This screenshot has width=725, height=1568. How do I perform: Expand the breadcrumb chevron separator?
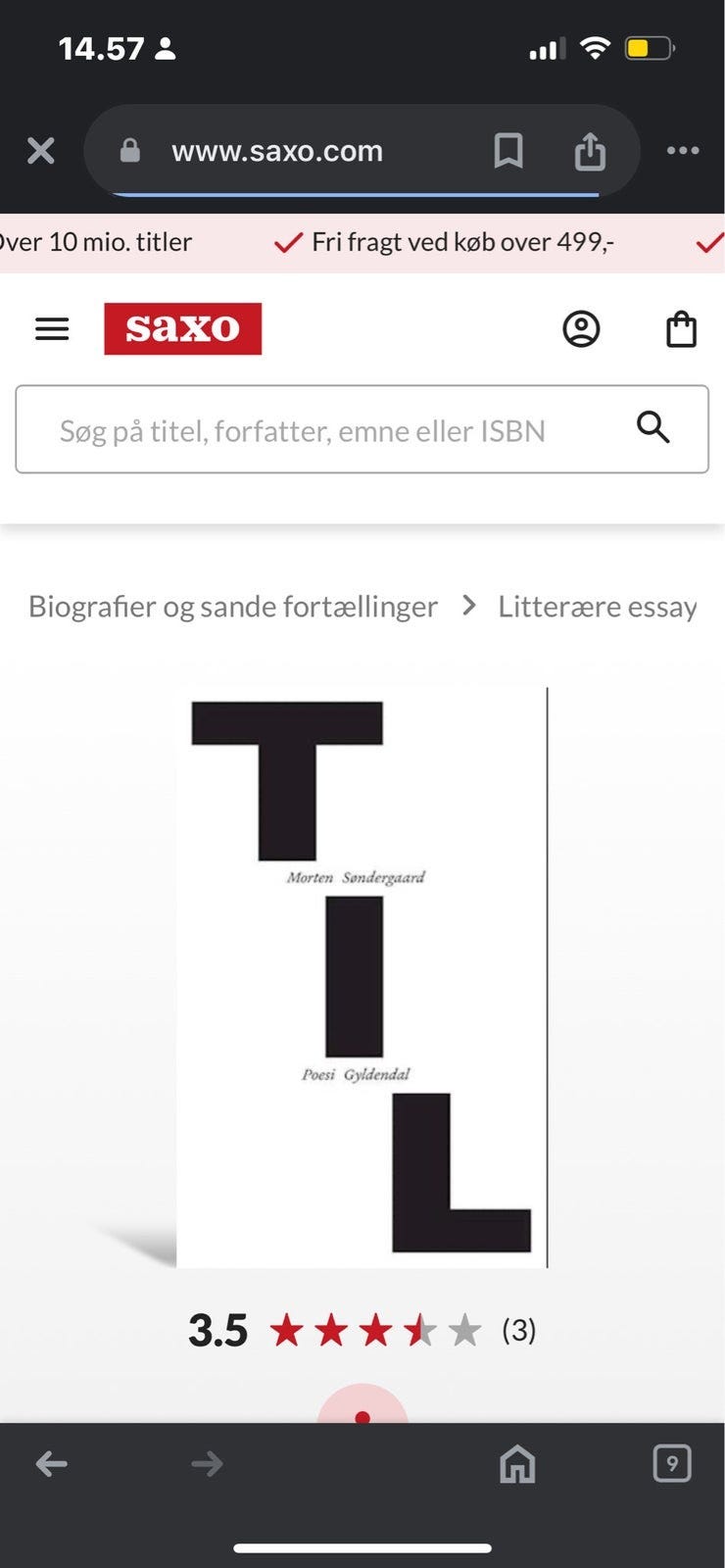click(x=472, y=606)
